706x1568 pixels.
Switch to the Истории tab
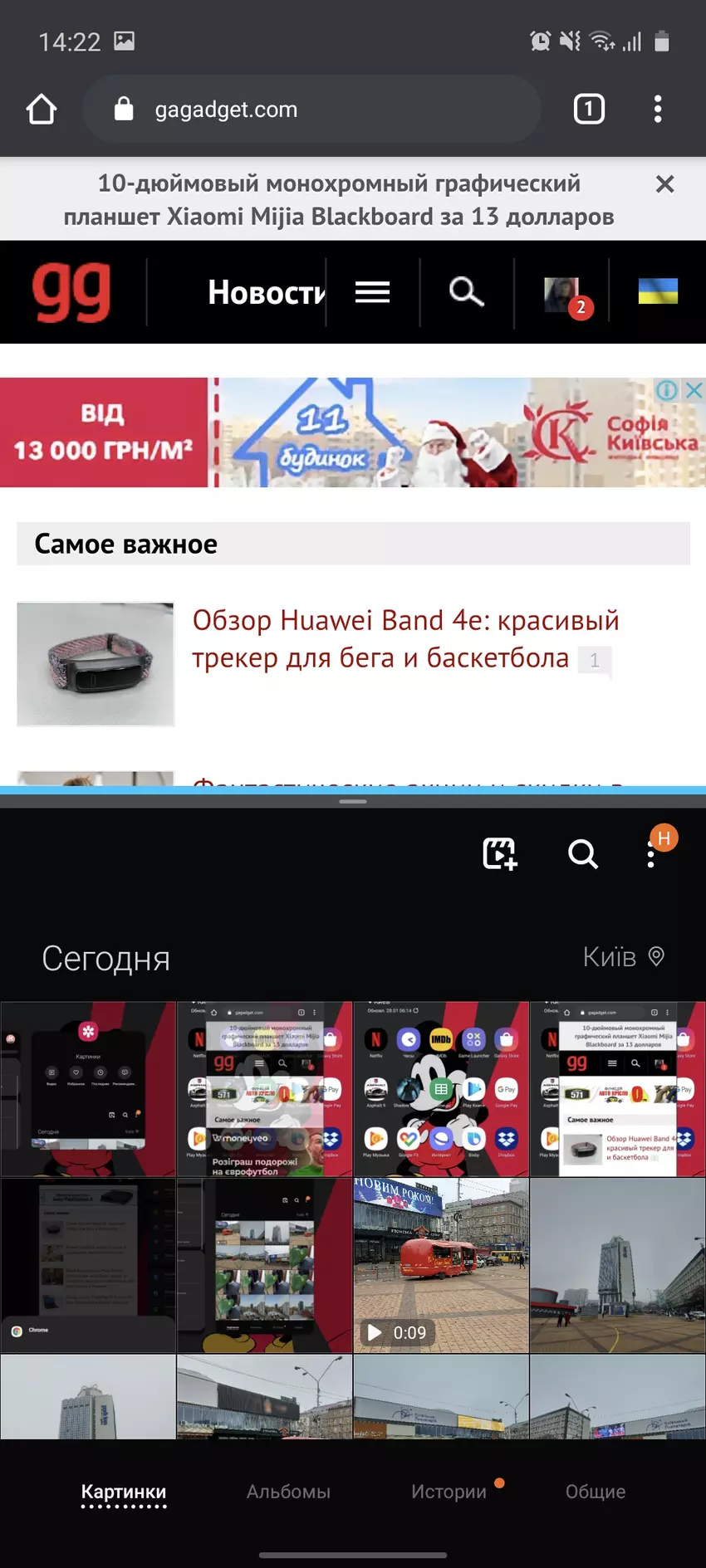click(x=449, y=1492)
